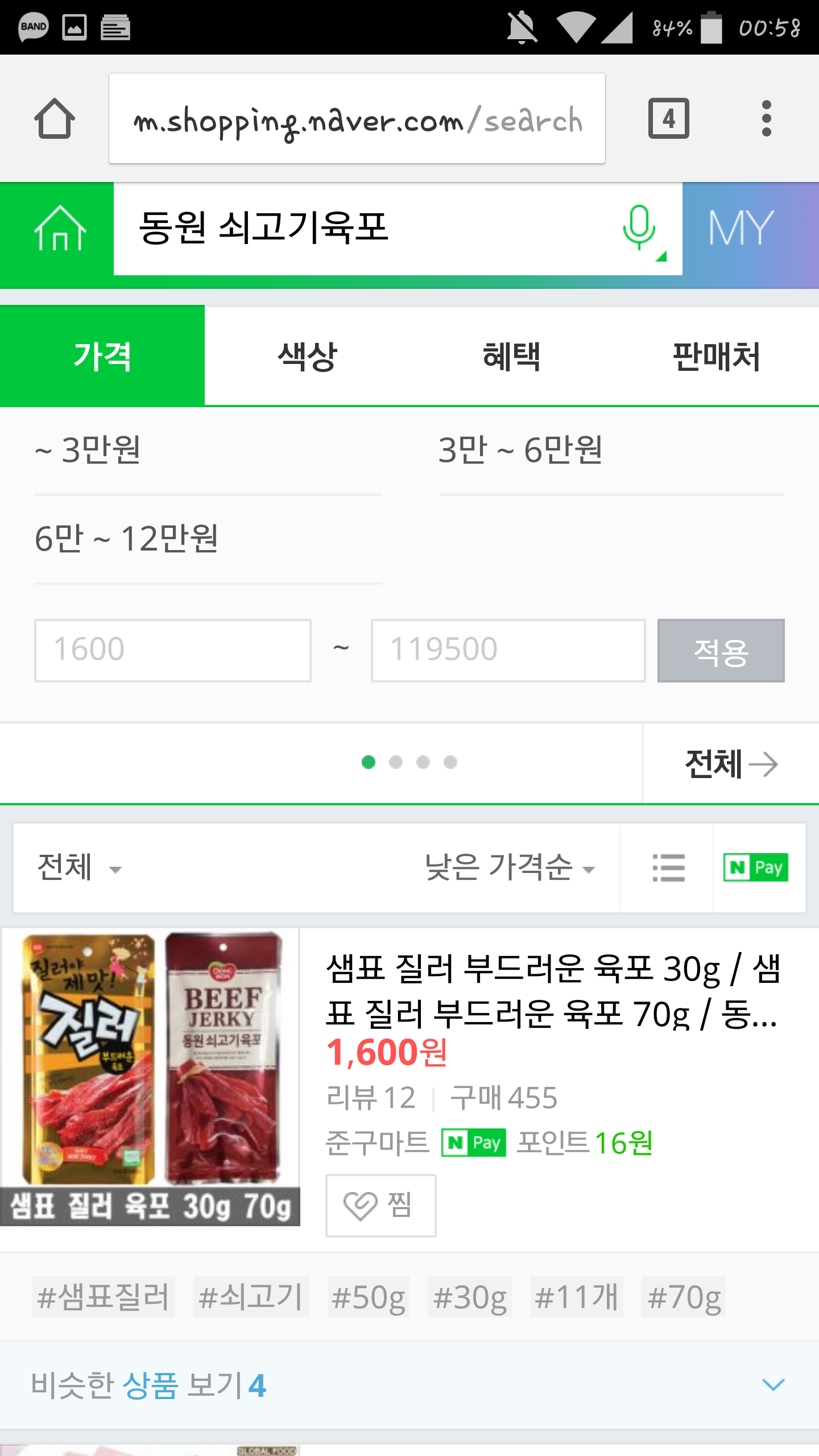
Task: Select the 6만 ~ 12만원 price range
Action: click(208, 539)
